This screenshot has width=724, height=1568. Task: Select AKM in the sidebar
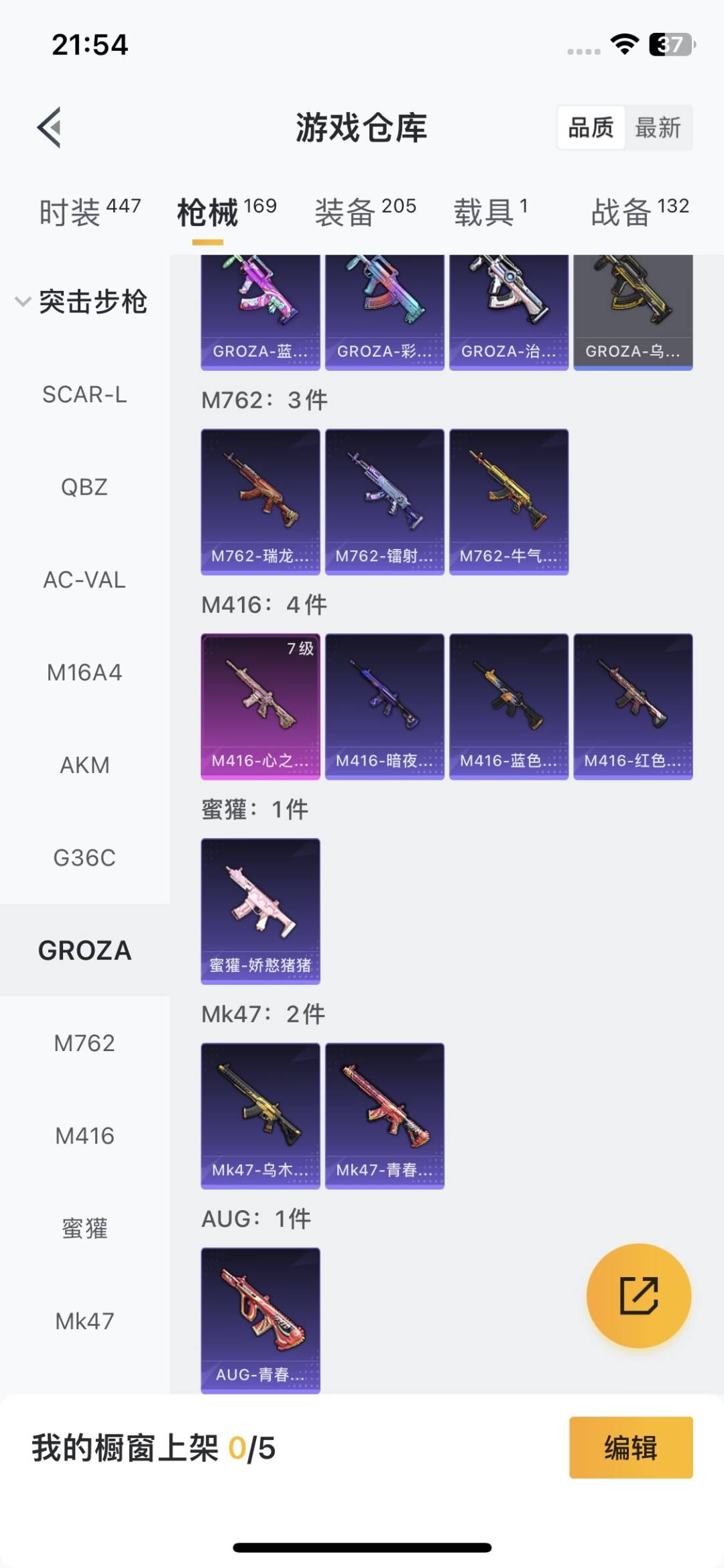(84, 765)
